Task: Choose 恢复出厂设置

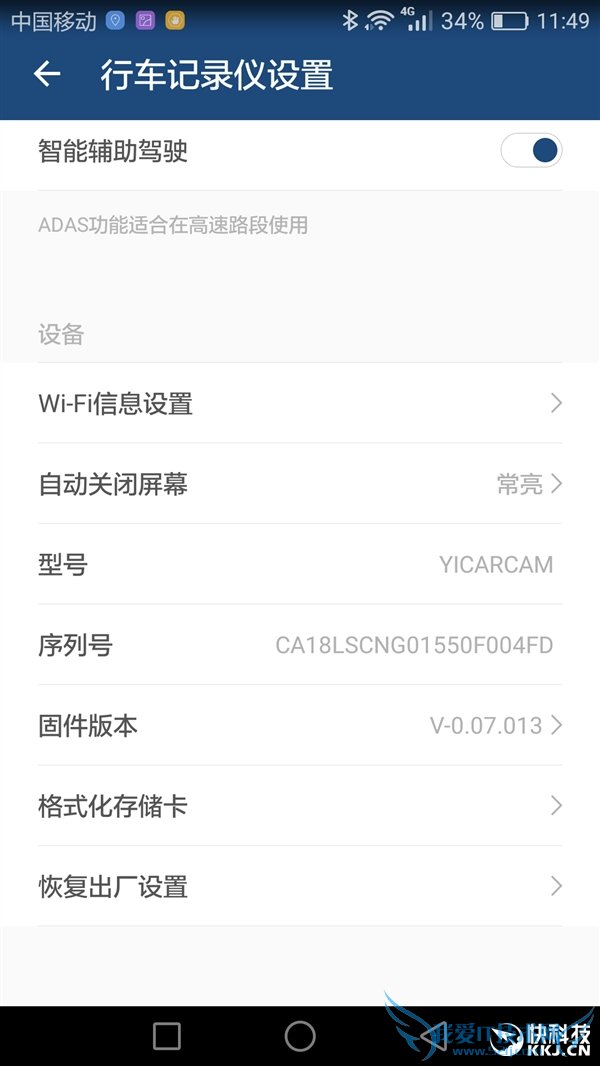Action: pos(300,887)
